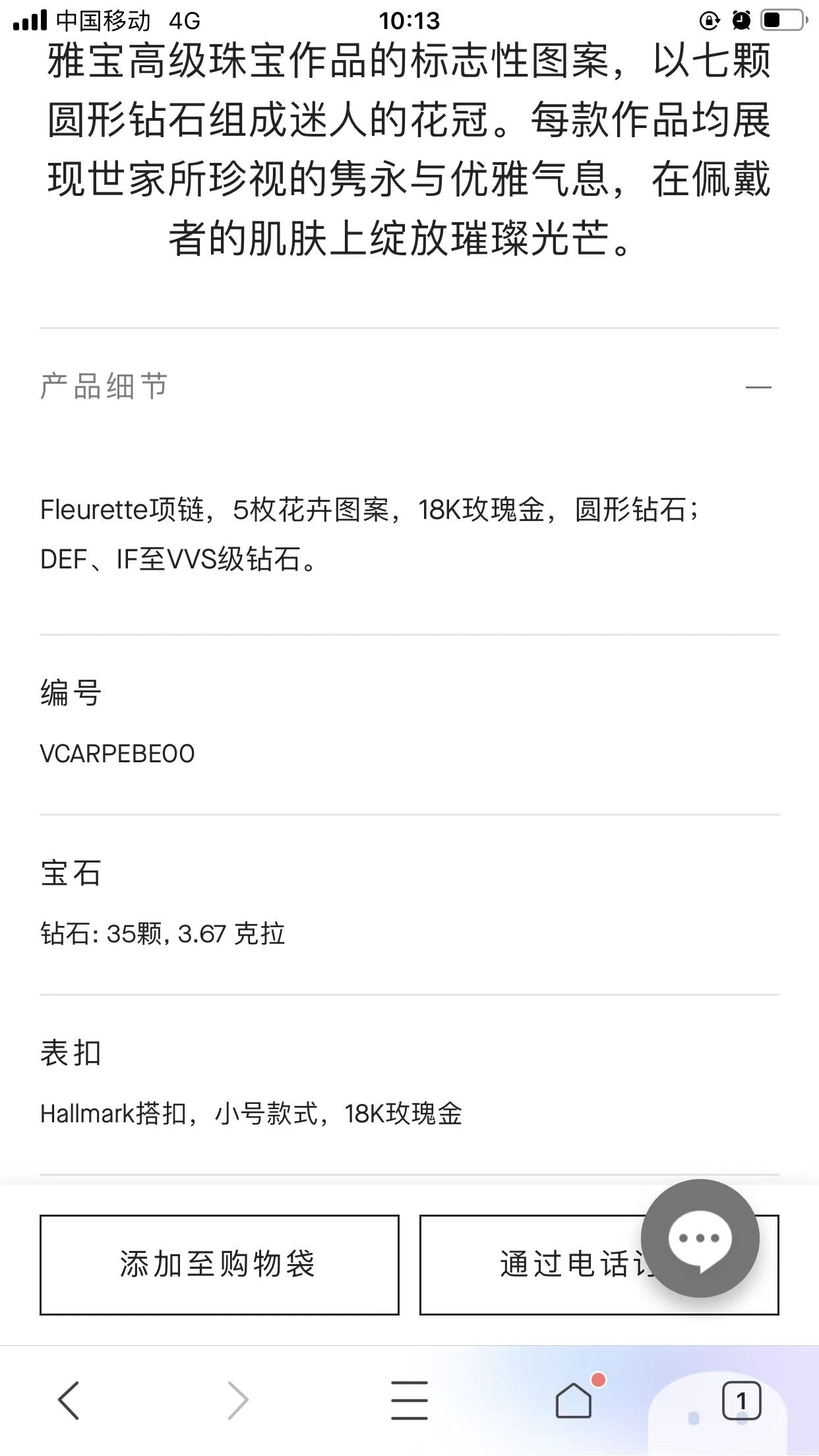Go to browser home page
The image size is (819, 1456).
574,1400
